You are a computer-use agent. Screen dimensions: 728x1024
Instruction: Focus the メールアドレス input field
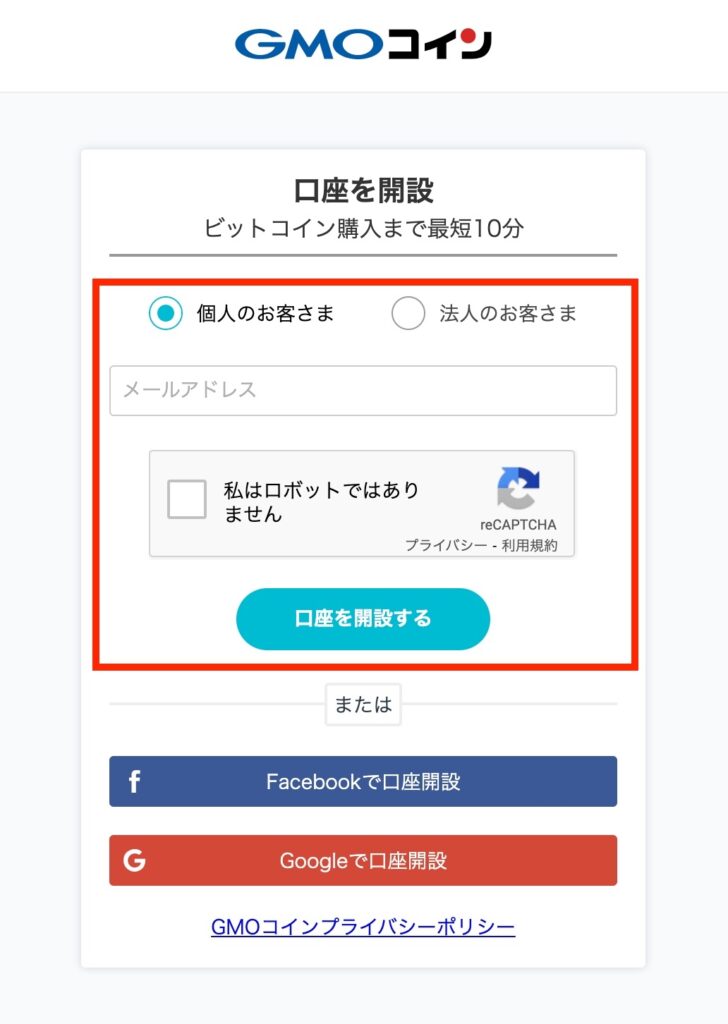[x=363, y=390]
